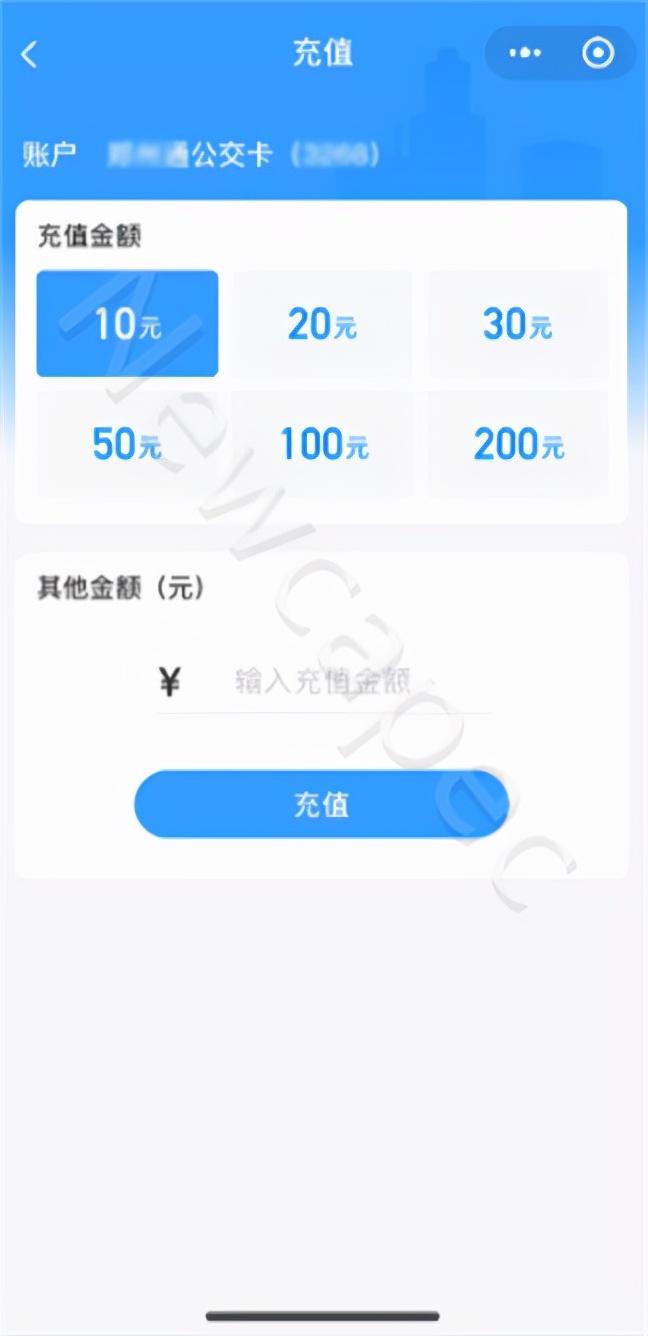Tap the blue 充值 button
The height and width of the screenshot is (1336, 648).
(322, 804)
